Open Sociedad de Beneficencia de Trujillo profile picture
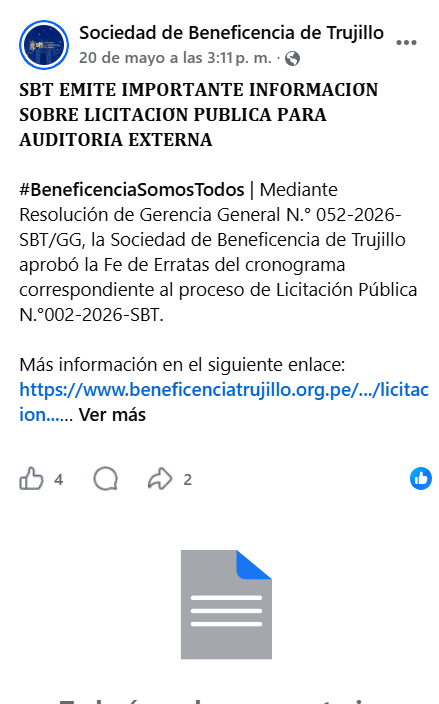 click(x=44, y=45)
